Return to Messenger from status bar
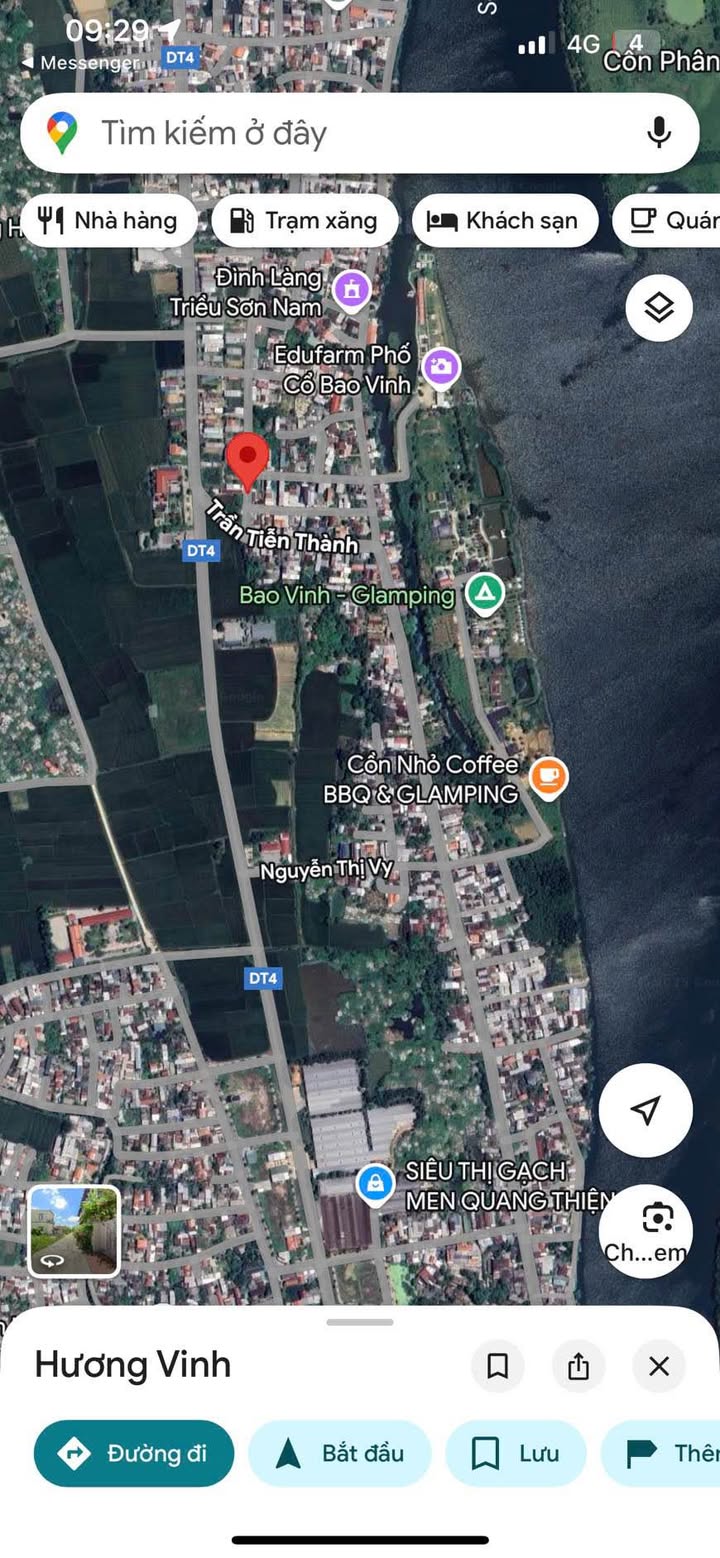Screen dimensions: 720x1558 click(80, 63)
